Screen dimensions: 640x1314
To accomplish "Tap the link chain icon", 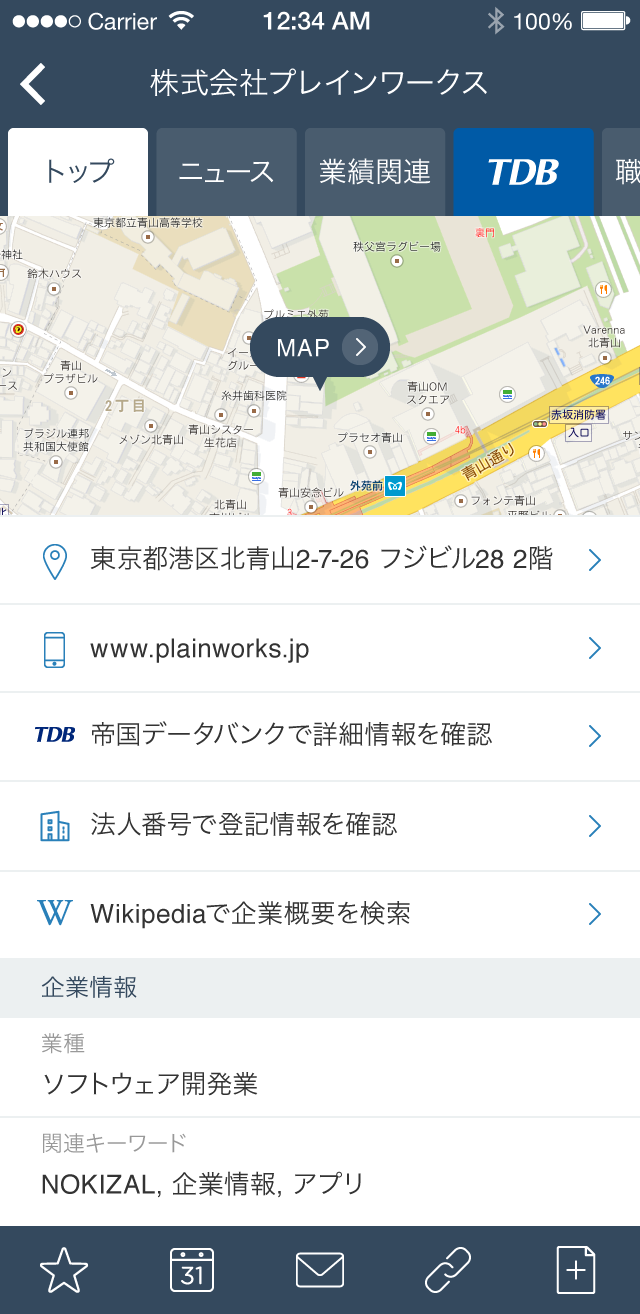I will (x=448, y=1270).
